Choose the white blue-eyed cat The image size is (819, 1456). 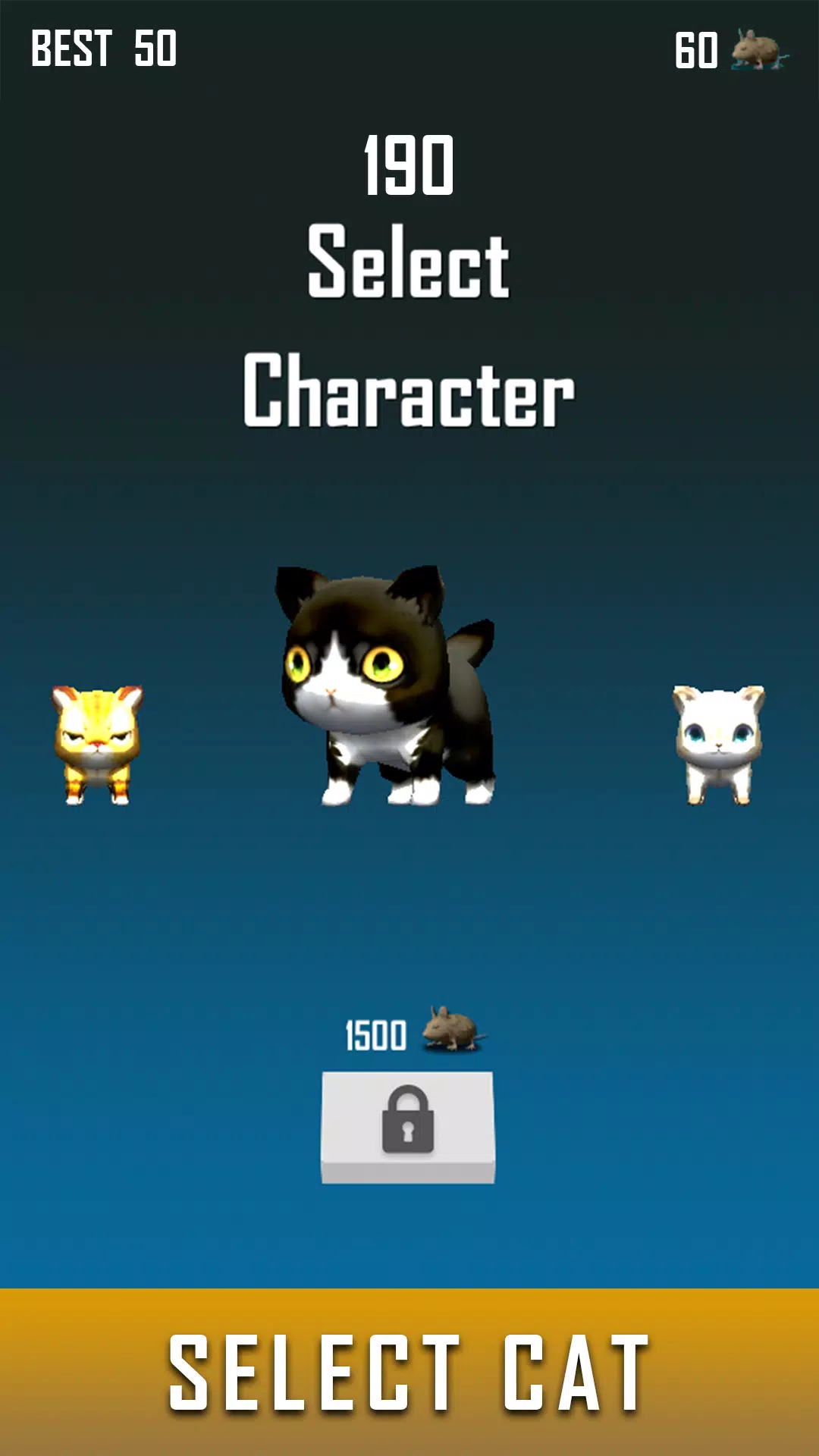coord(719,743)
